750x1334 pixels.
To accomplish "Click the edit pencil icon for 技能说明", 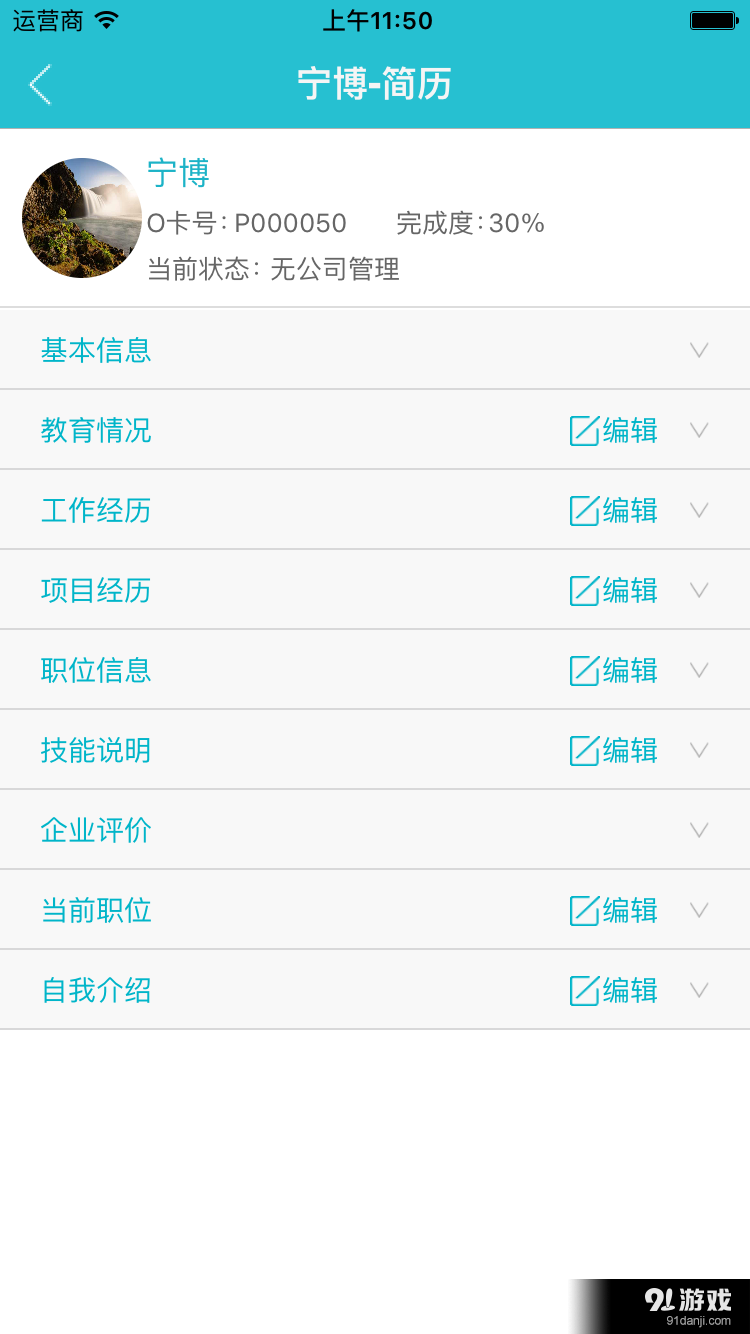I will click(583, 750).
